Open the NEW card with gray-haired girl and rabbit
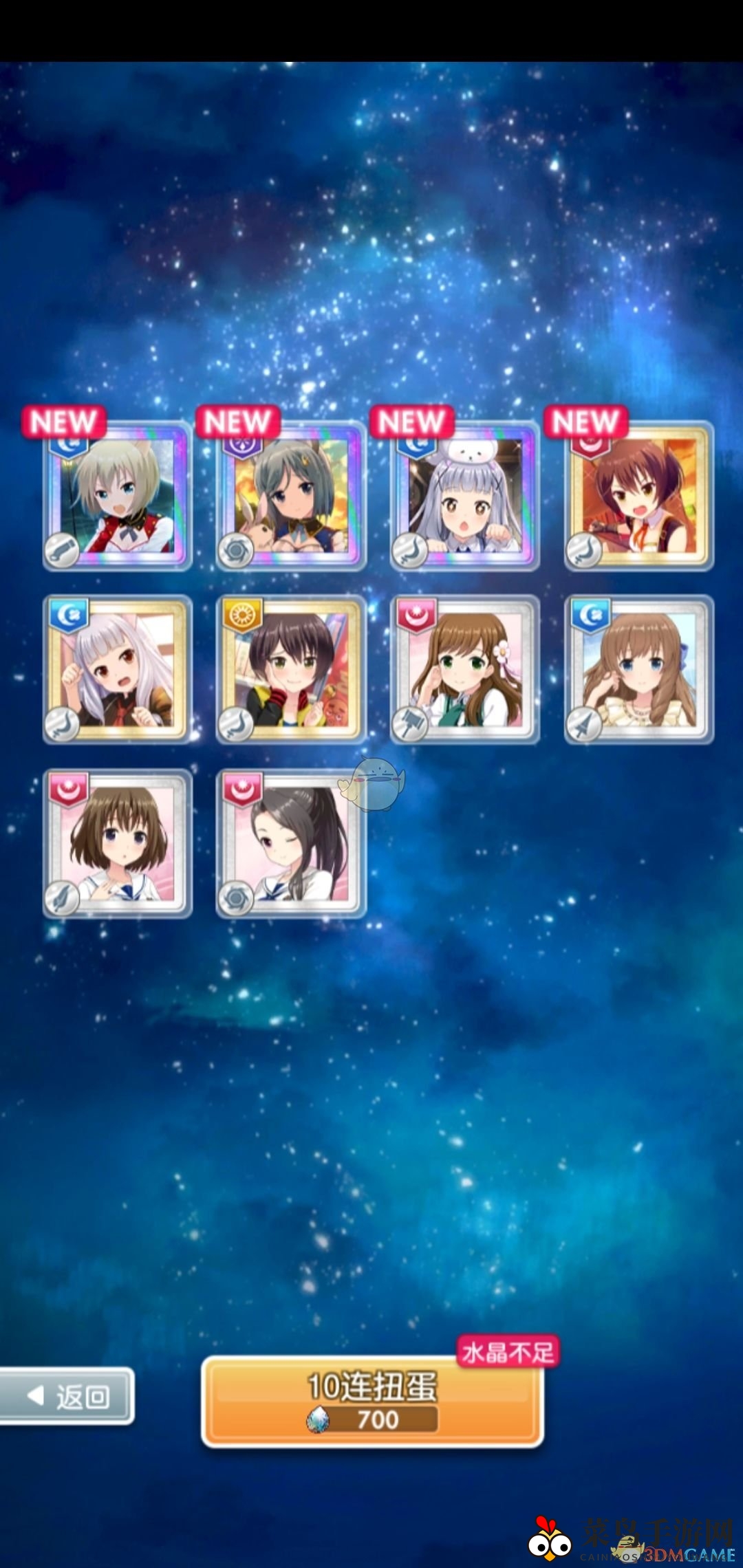743x1568 pixels. click(x=292, y=496)
